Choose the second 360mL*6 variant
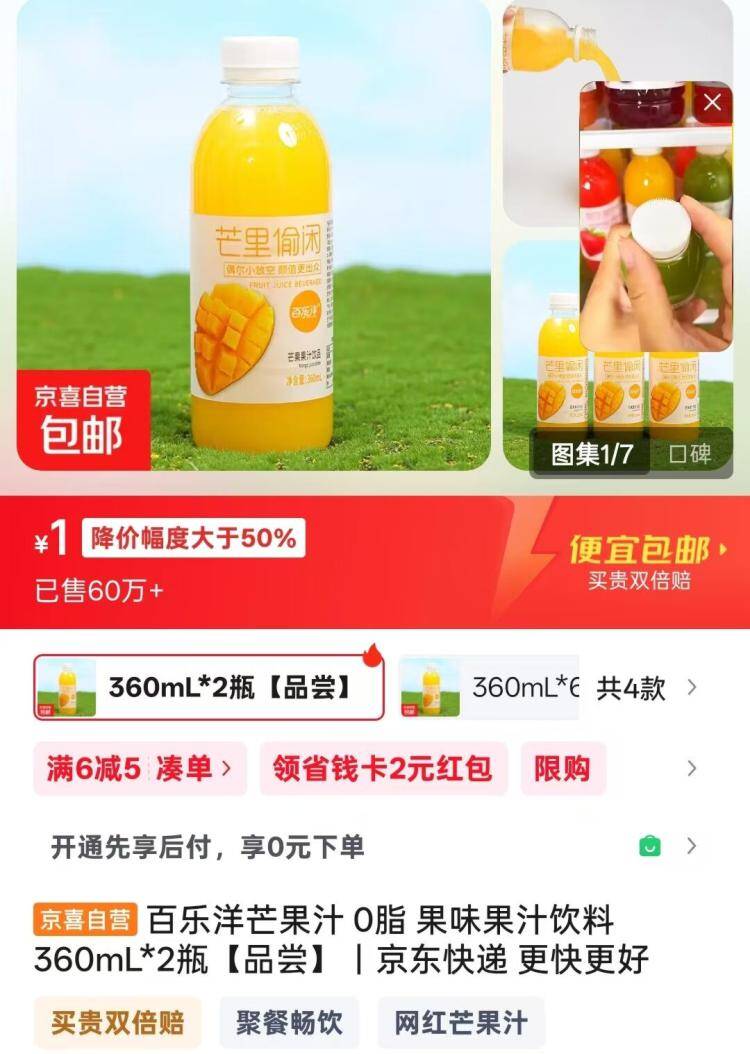The width and height of the screenshot is (750, 1054). pyautogui.click(x=489, y=688)
